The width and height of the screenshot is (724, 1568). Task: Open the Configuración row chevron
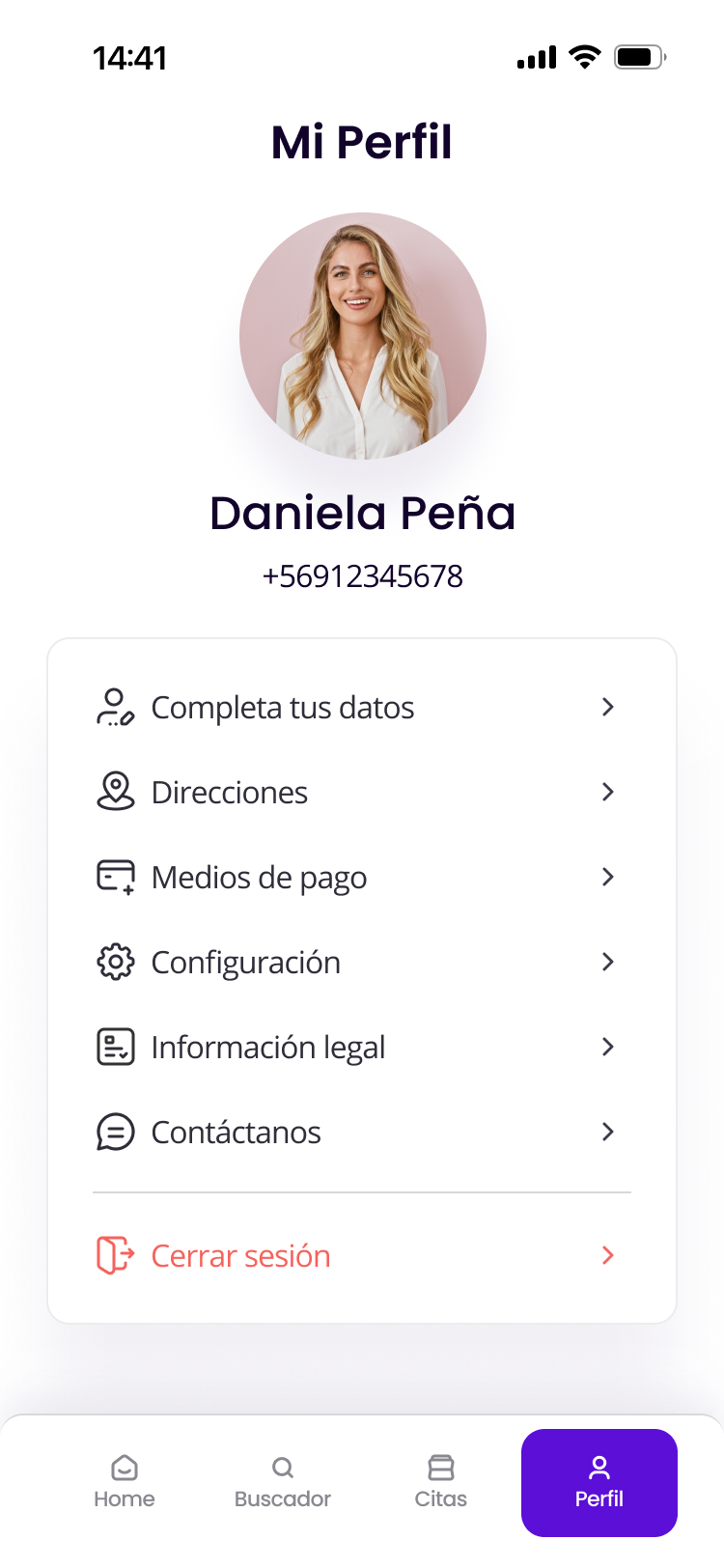(608, 962)
